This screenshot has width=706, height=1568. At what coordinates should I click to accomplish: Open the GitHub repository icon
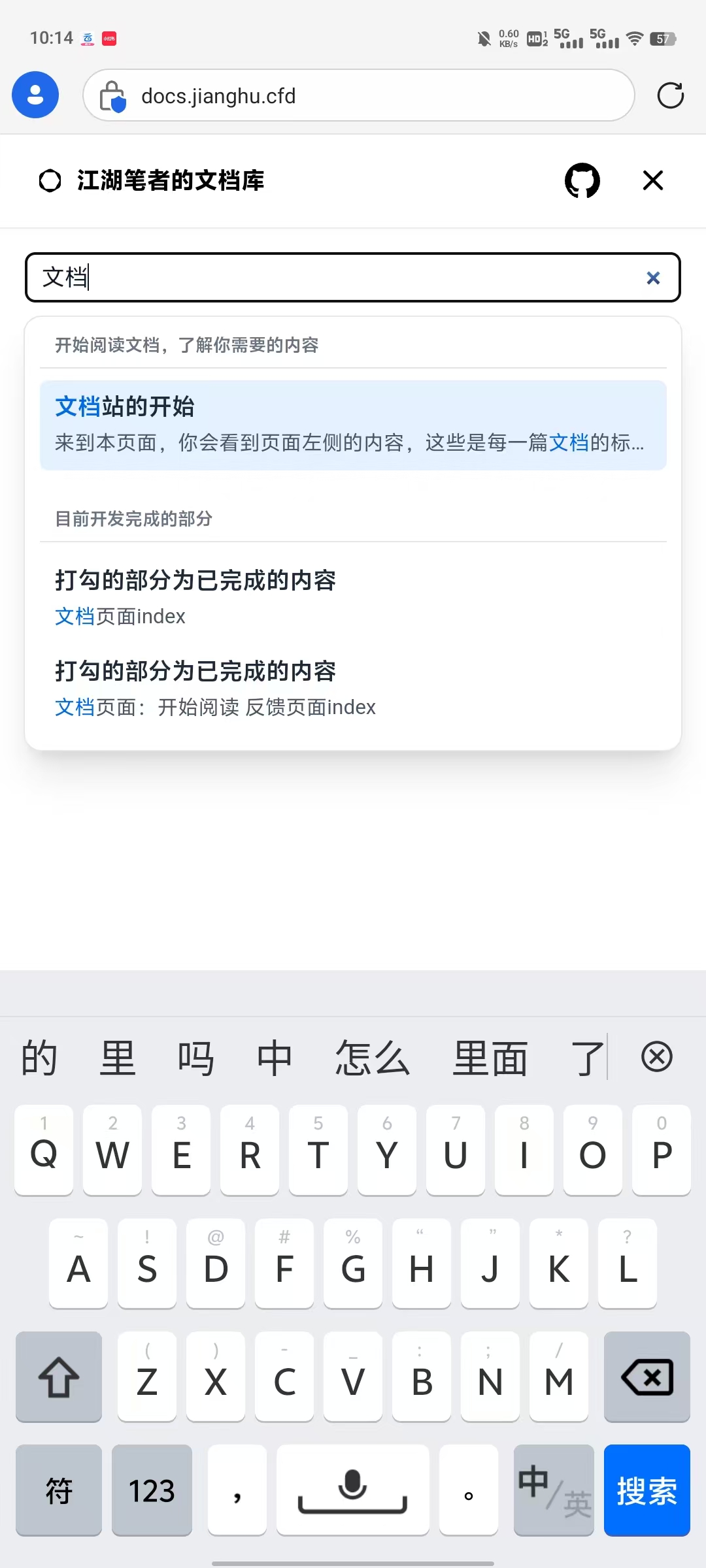[x=582, y=180]
